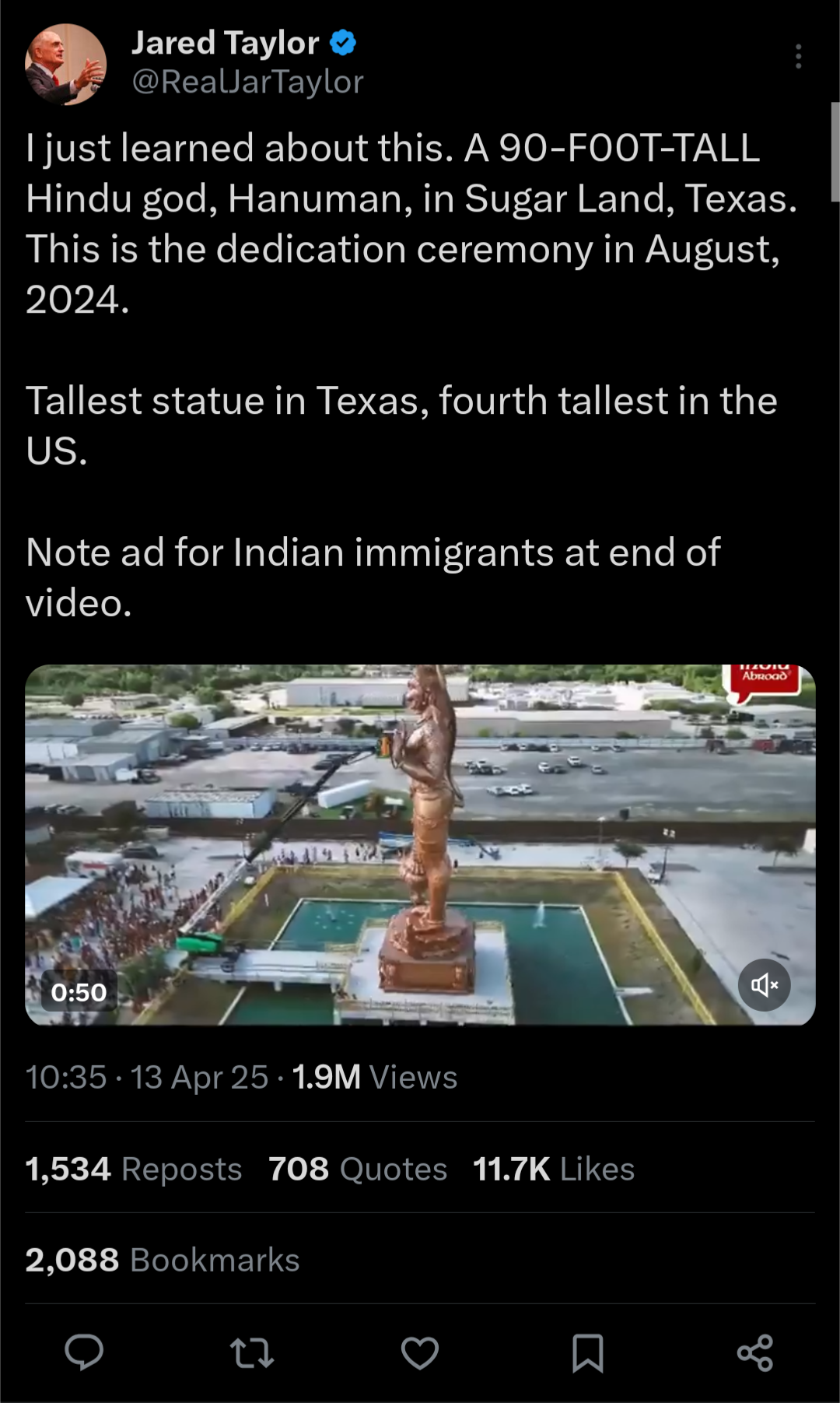This screenshot has height=1403, width=840.
Task: Play the Hanuman statue video
Action: point(420,845)
